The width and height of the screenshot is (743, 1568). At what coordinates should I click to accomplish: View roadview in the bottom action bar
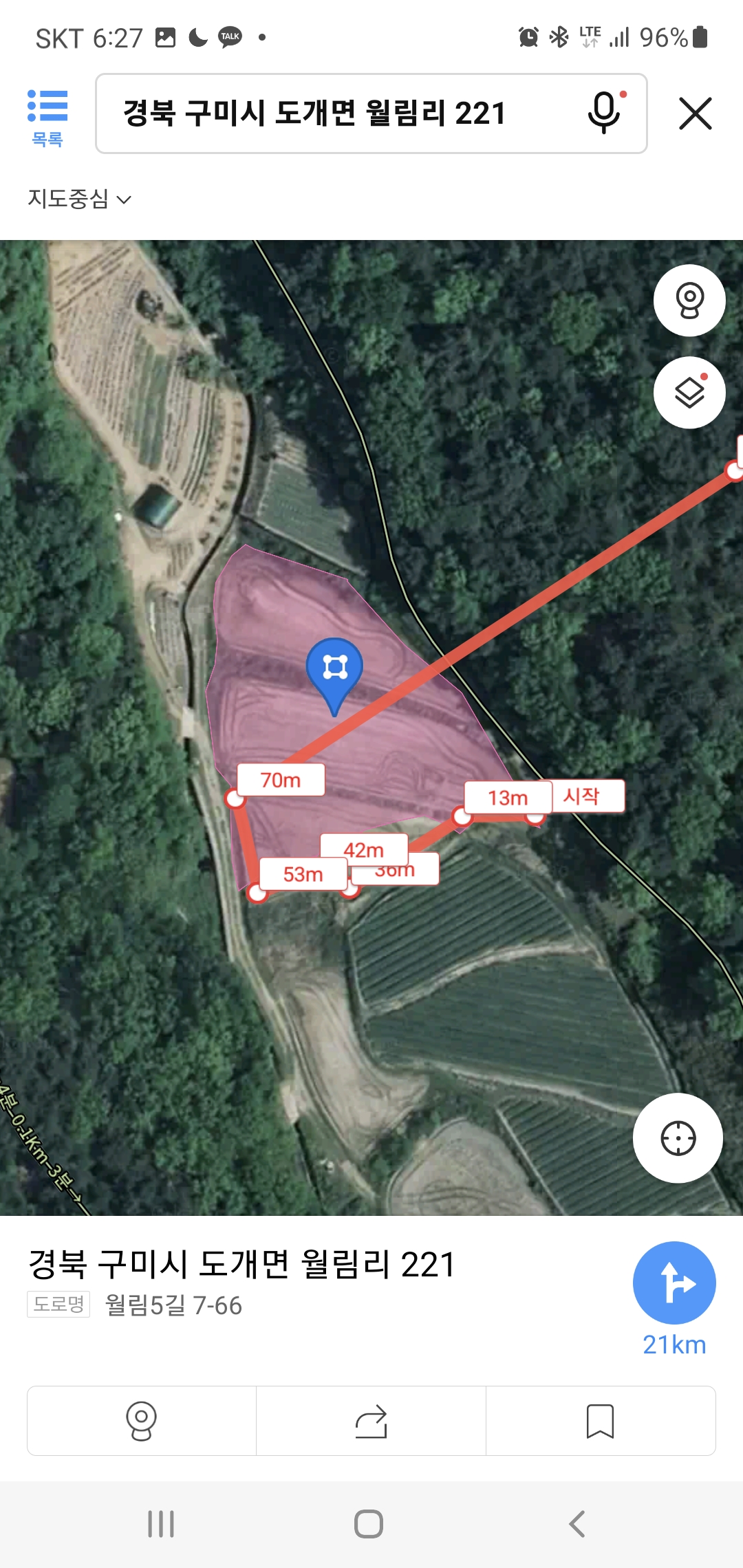coord(142,1421)
